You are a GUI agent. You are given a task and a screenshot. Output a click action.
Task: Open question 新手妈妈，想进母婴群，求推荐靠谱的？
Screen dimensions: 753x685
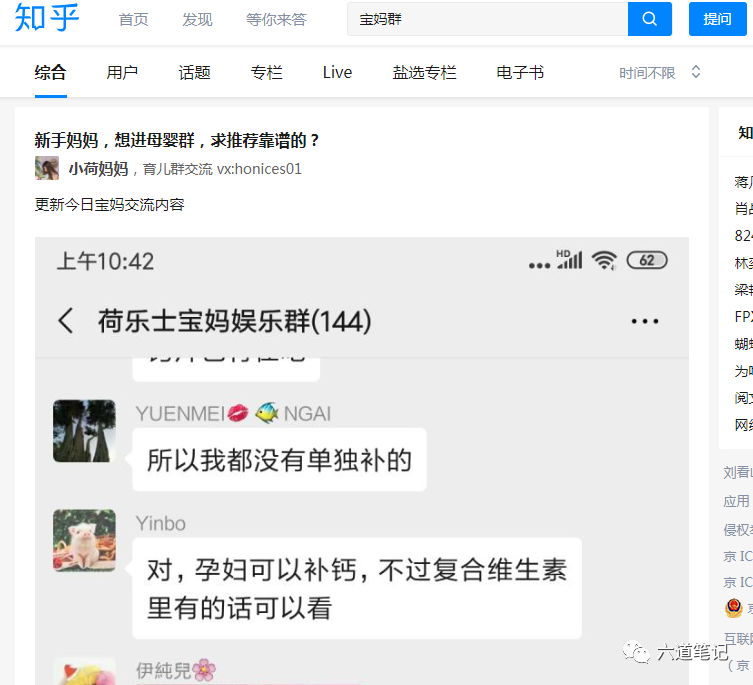pos(177,140)
